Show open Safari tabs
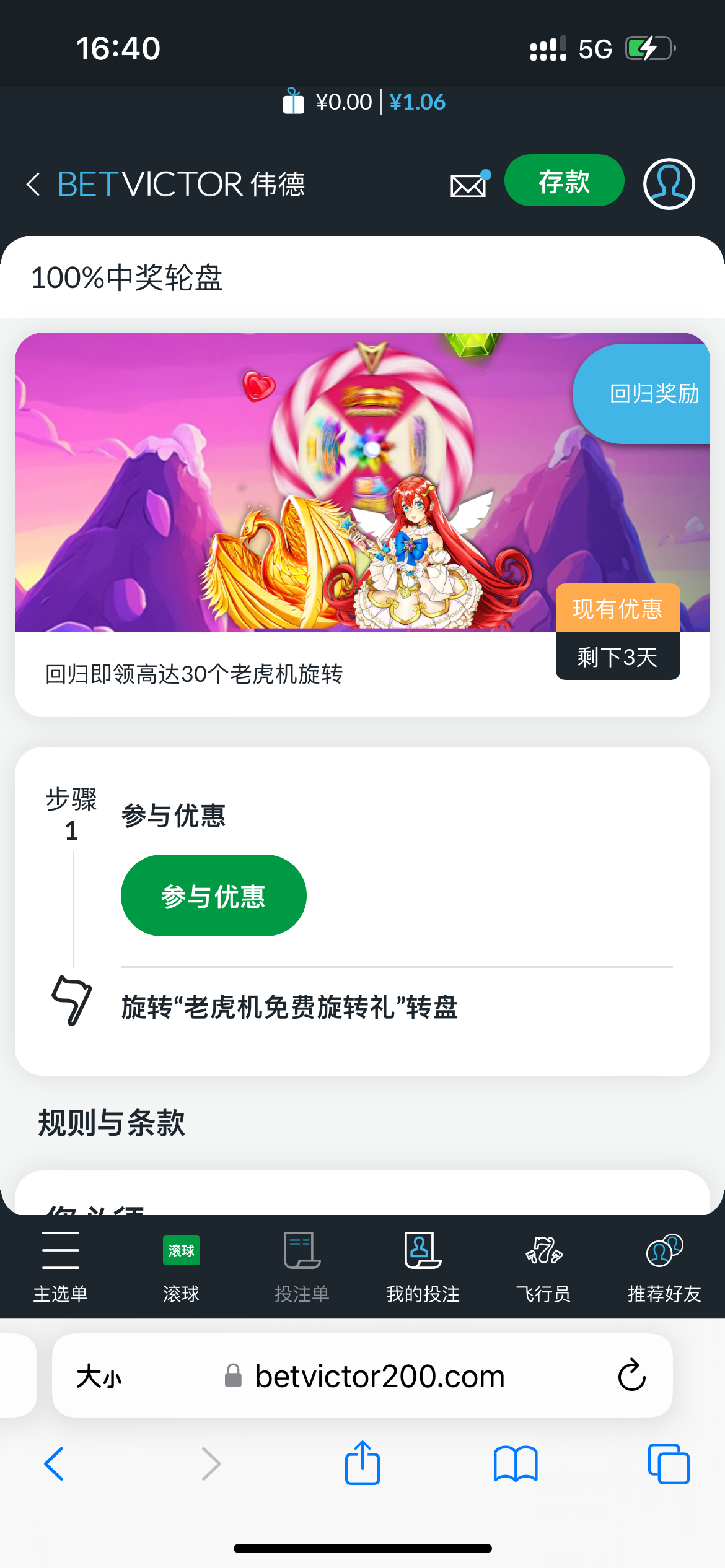725x1568 pixels. [669, 1464]
